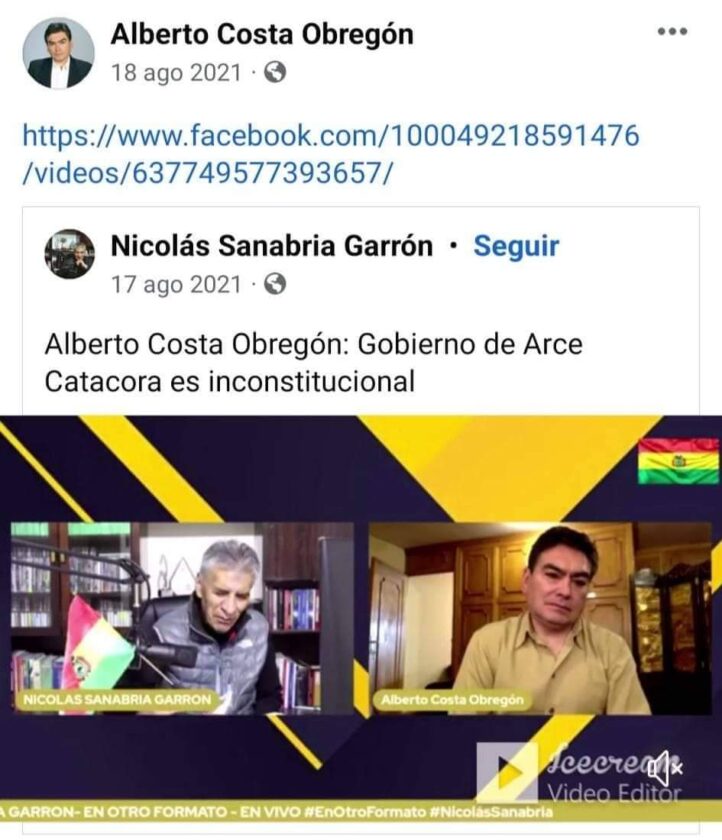
Task: Open the post's overflow menu
Action: point(672,32)
